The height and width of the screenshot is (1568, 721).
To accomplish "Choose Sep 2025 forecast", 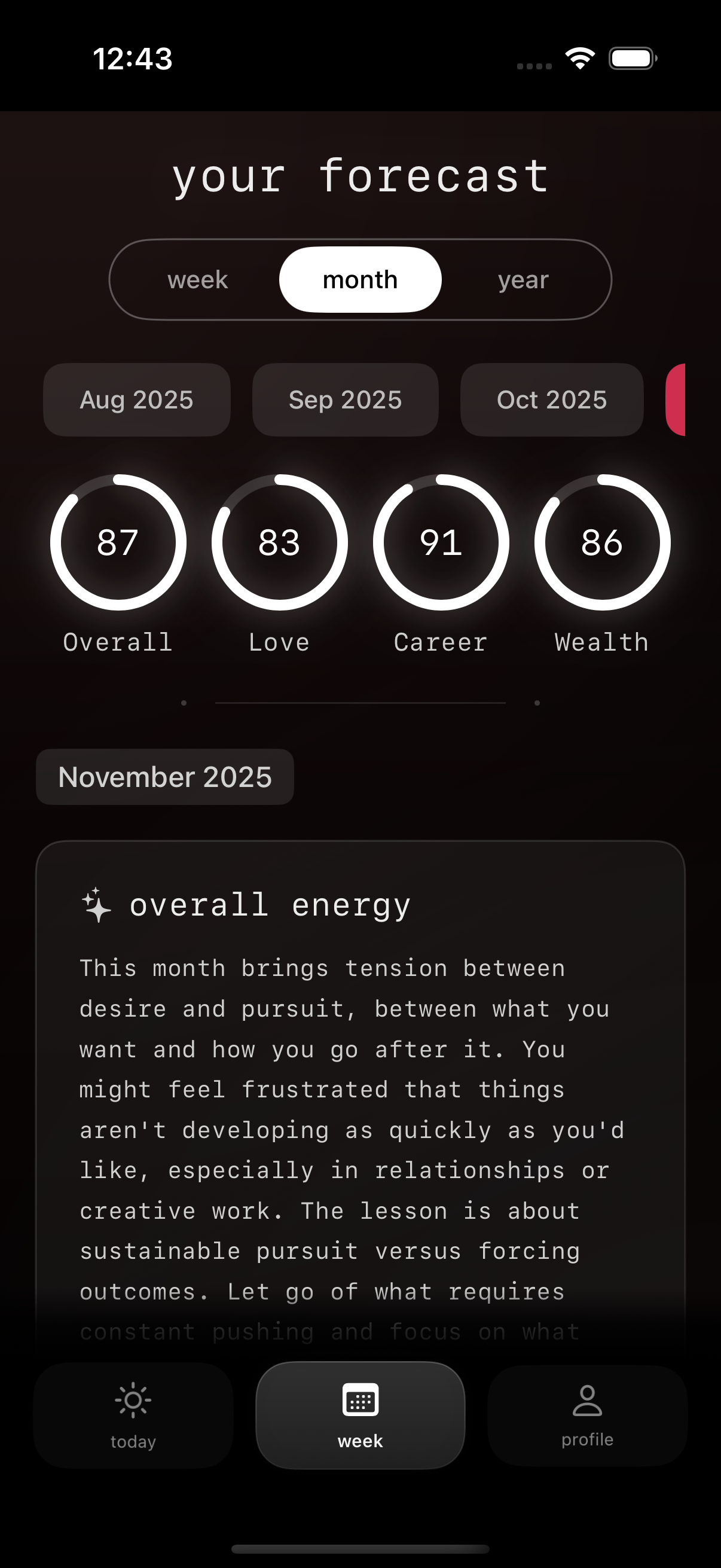I will (345, 400).
